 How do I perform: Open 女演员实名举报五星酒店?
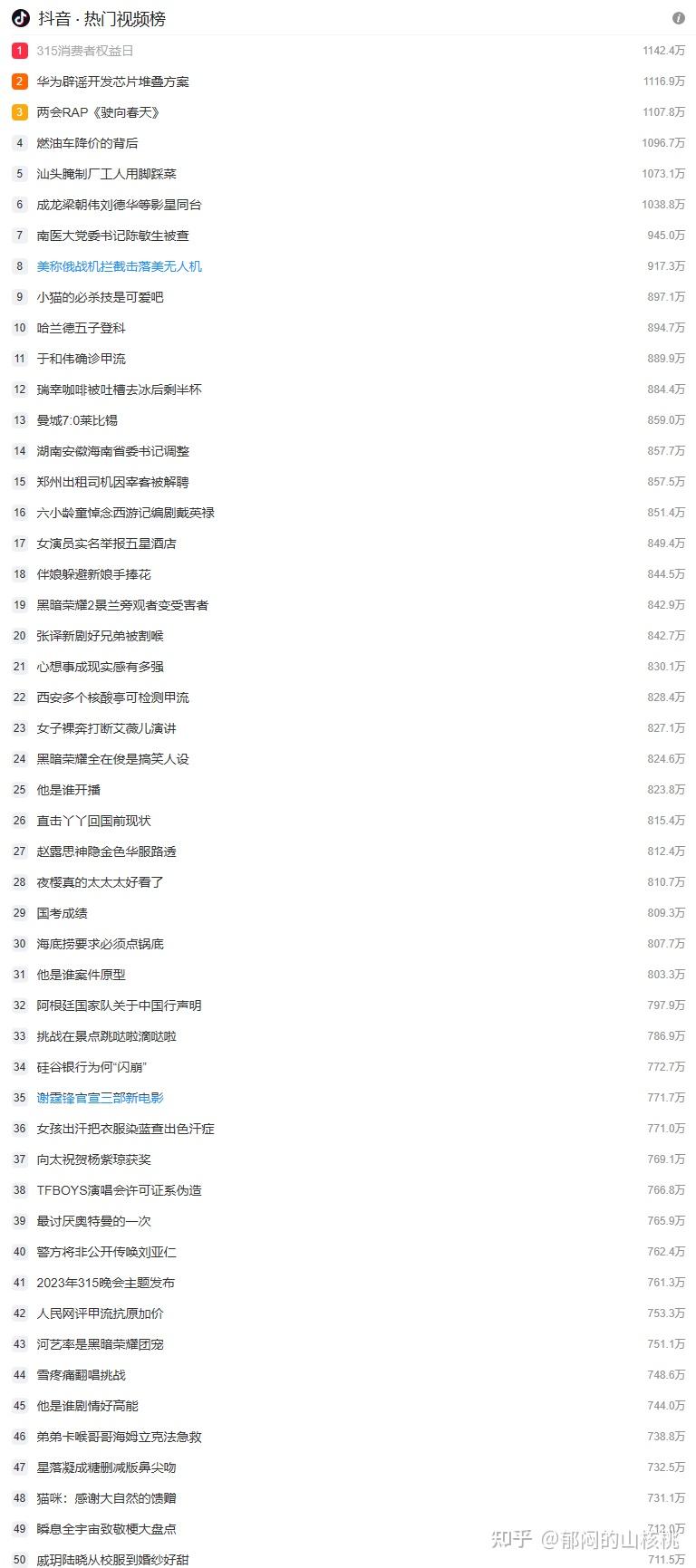click(x=106, y=544)
